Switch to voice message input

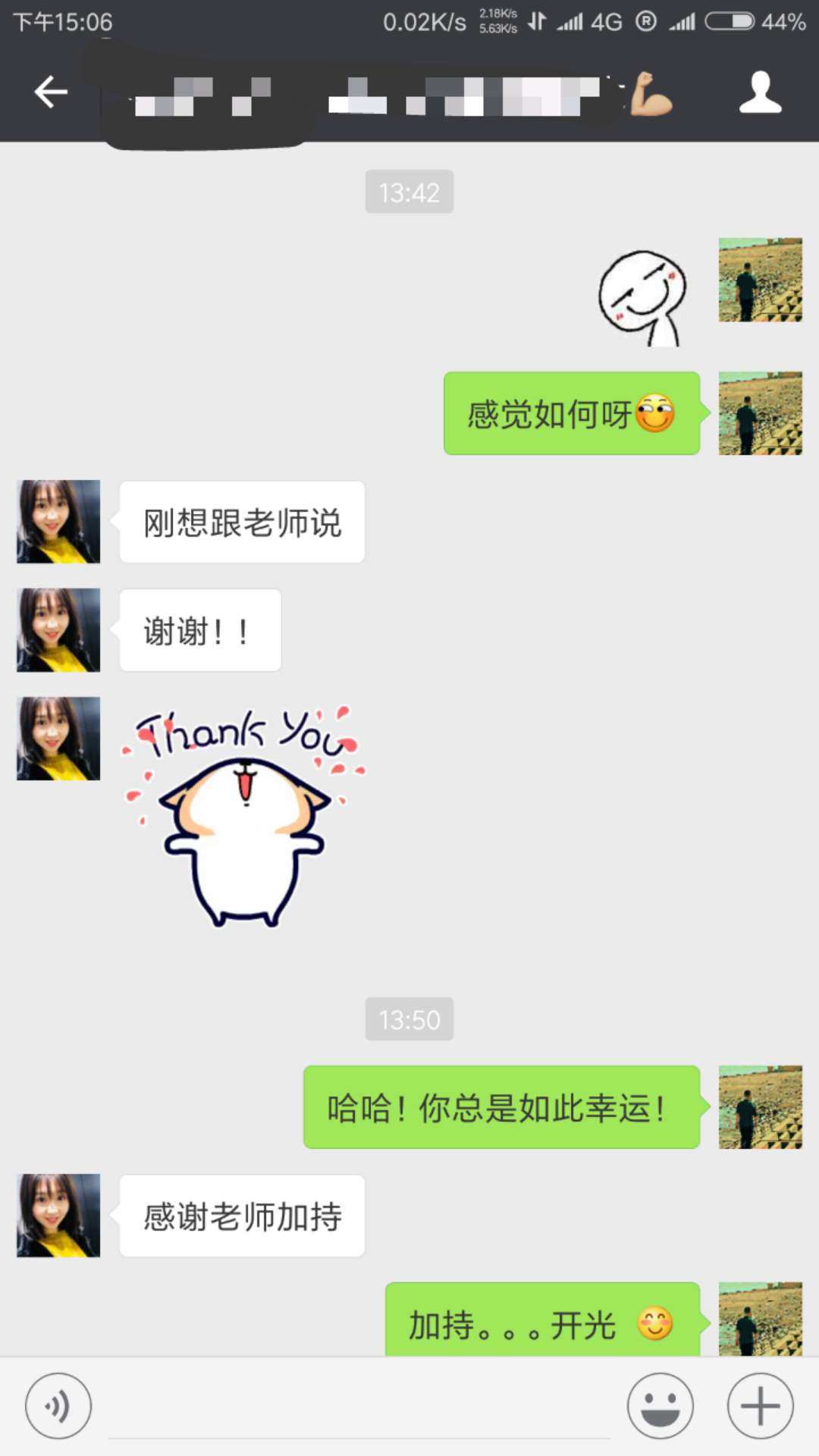click(x=58, y=1406)
